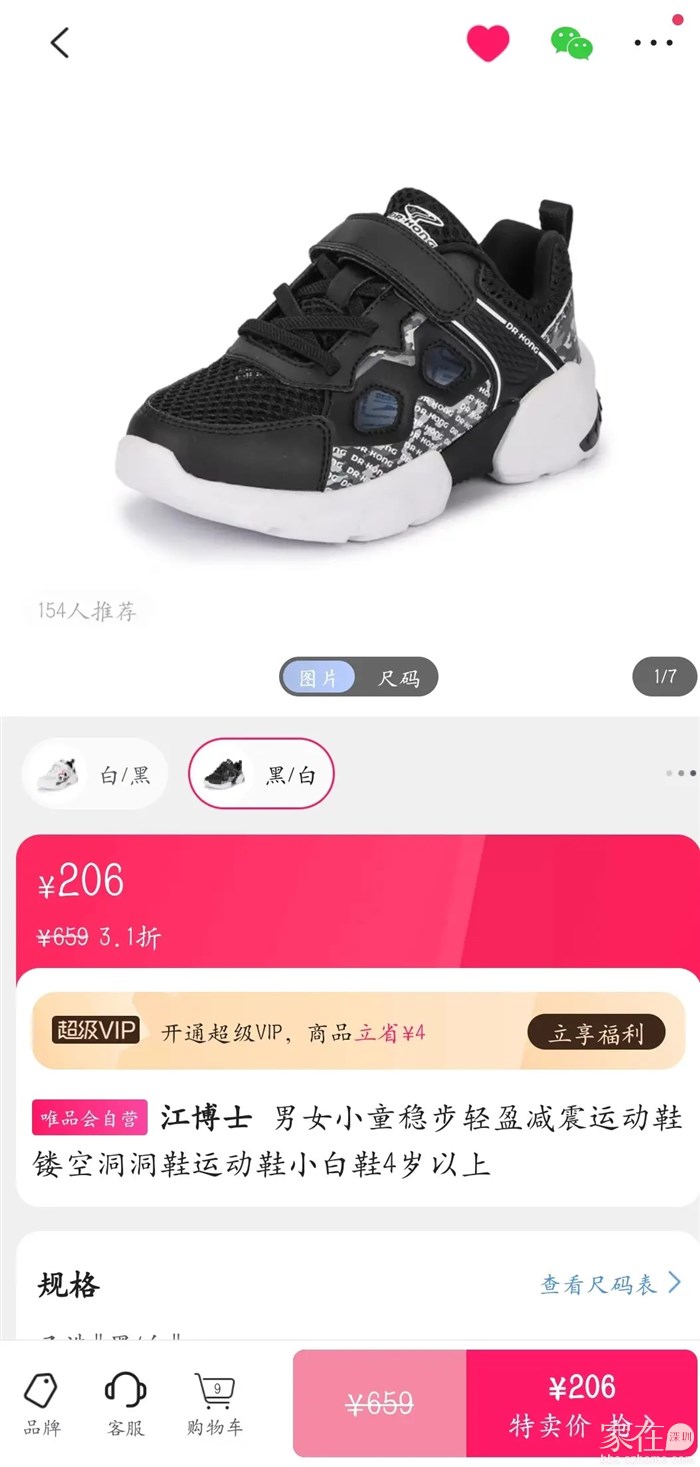Open the 品牌 brand page
The image size is (700, 1467).
pos(41,1405)
